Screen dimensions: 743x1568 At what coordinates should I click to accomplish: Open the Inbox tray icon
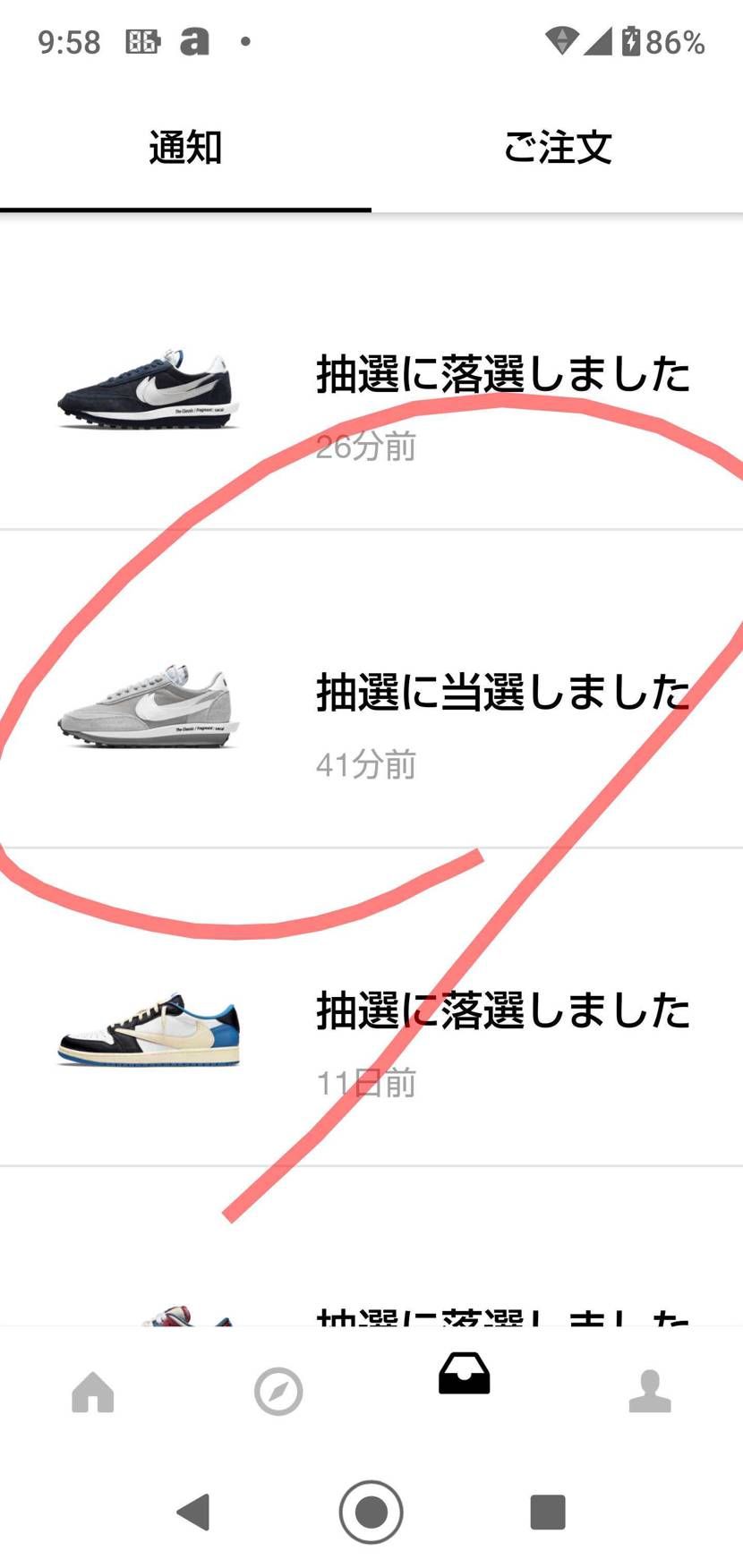[x=462, y=1378]
